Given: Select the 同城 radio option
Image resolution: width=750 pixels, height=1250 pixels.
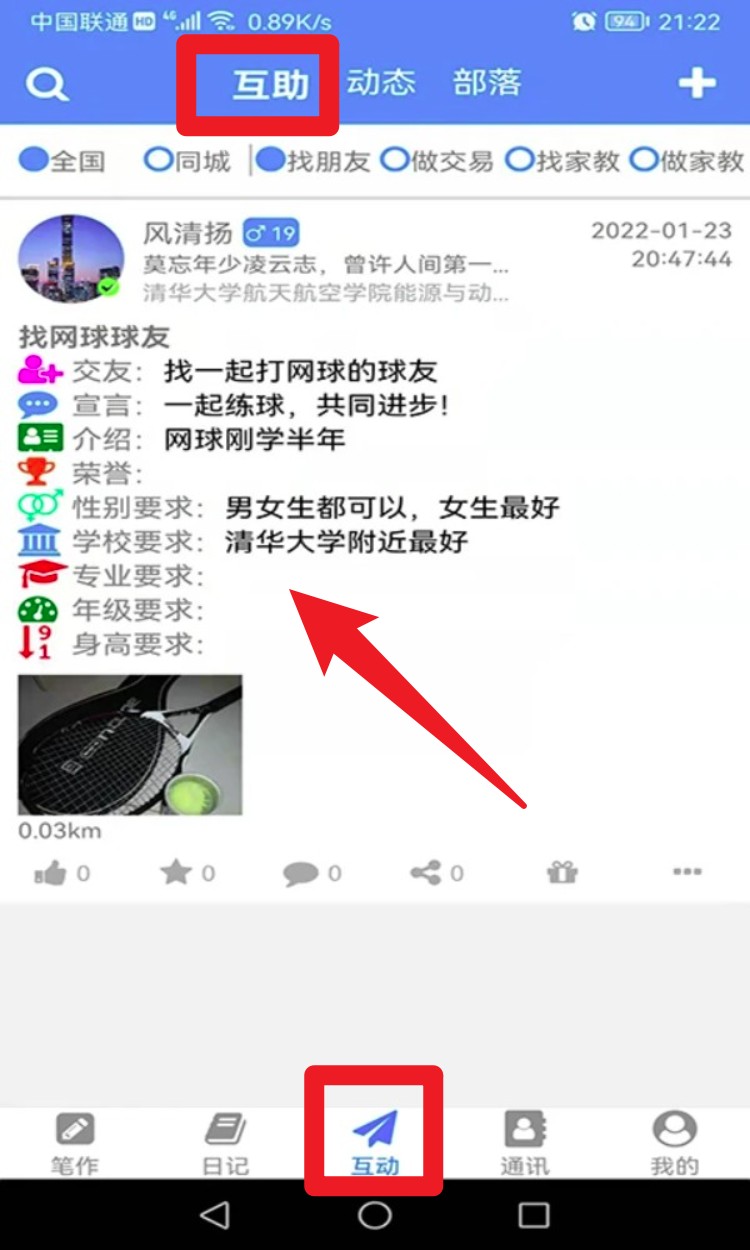Looking at the screenshot, I should pos(187,161).
